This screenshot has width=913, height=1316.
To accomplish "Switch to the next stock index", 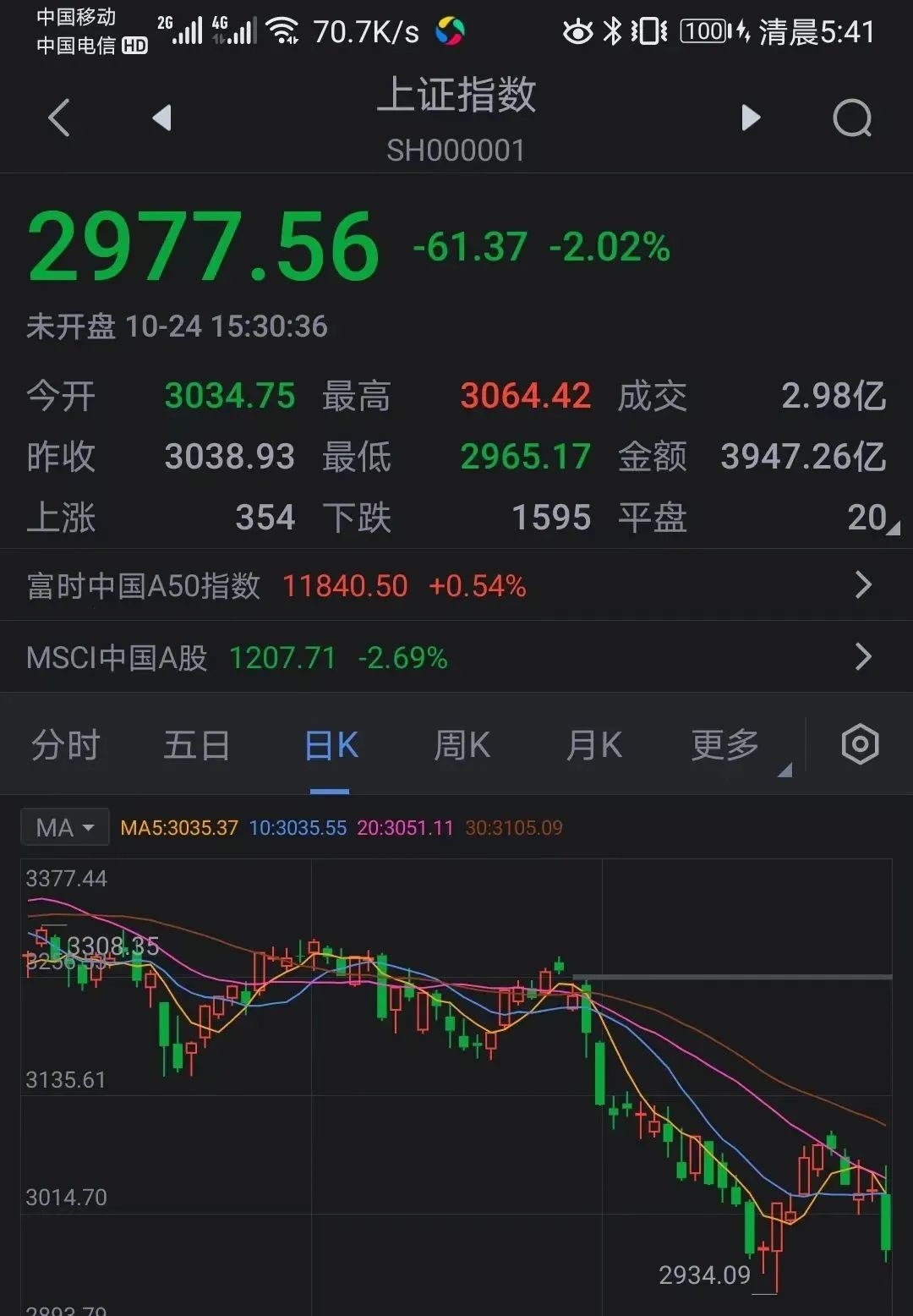I will click(750, 118).
